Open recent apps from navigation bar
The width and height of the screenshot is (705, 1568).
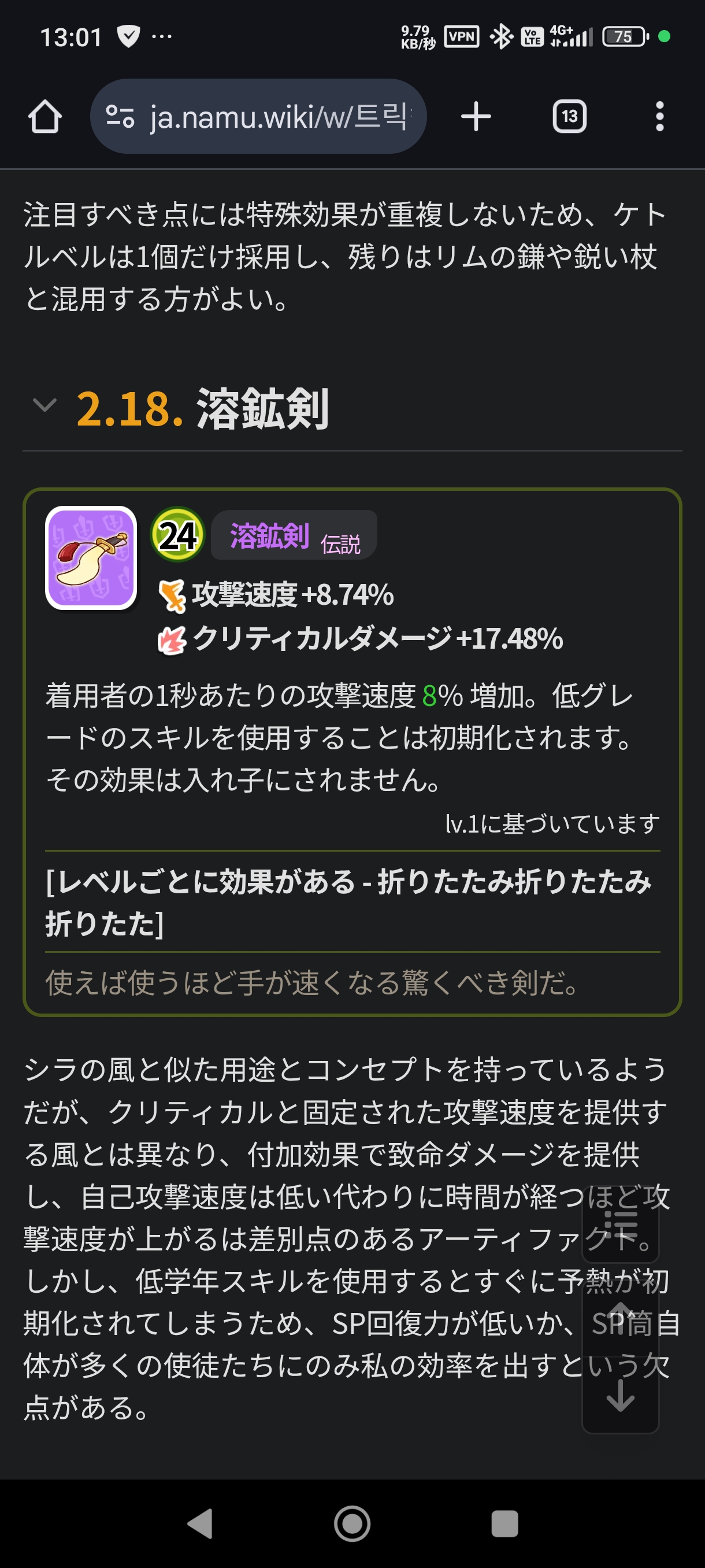(x=504, y=1523)
